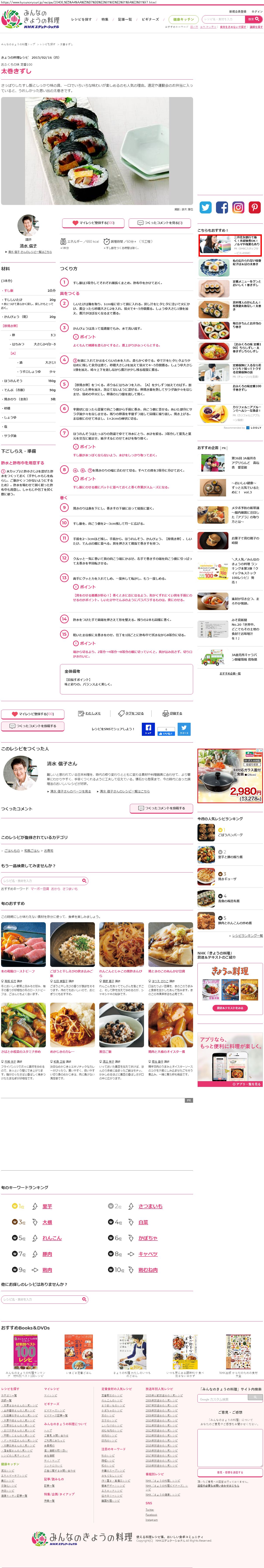Print the recipe with 印刷する

point(173,713)
